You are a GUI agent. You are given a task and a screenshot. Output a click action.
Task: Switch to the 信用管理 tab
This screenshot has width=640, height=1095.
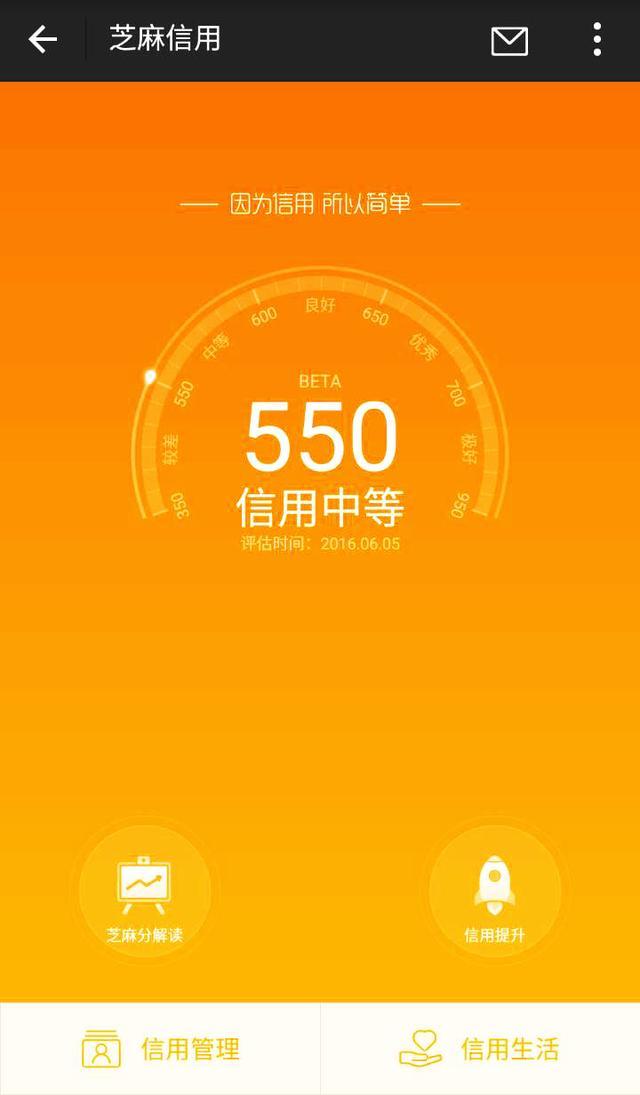(x=160, y=1049)
